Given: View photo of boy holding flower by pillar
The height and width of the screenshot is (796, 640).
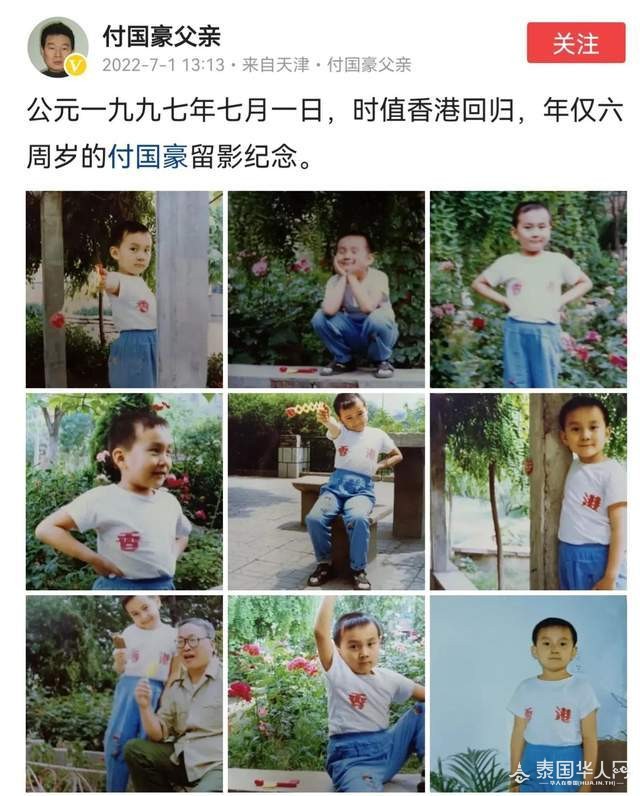Looking at the screenshot, I should click(124, 289).
